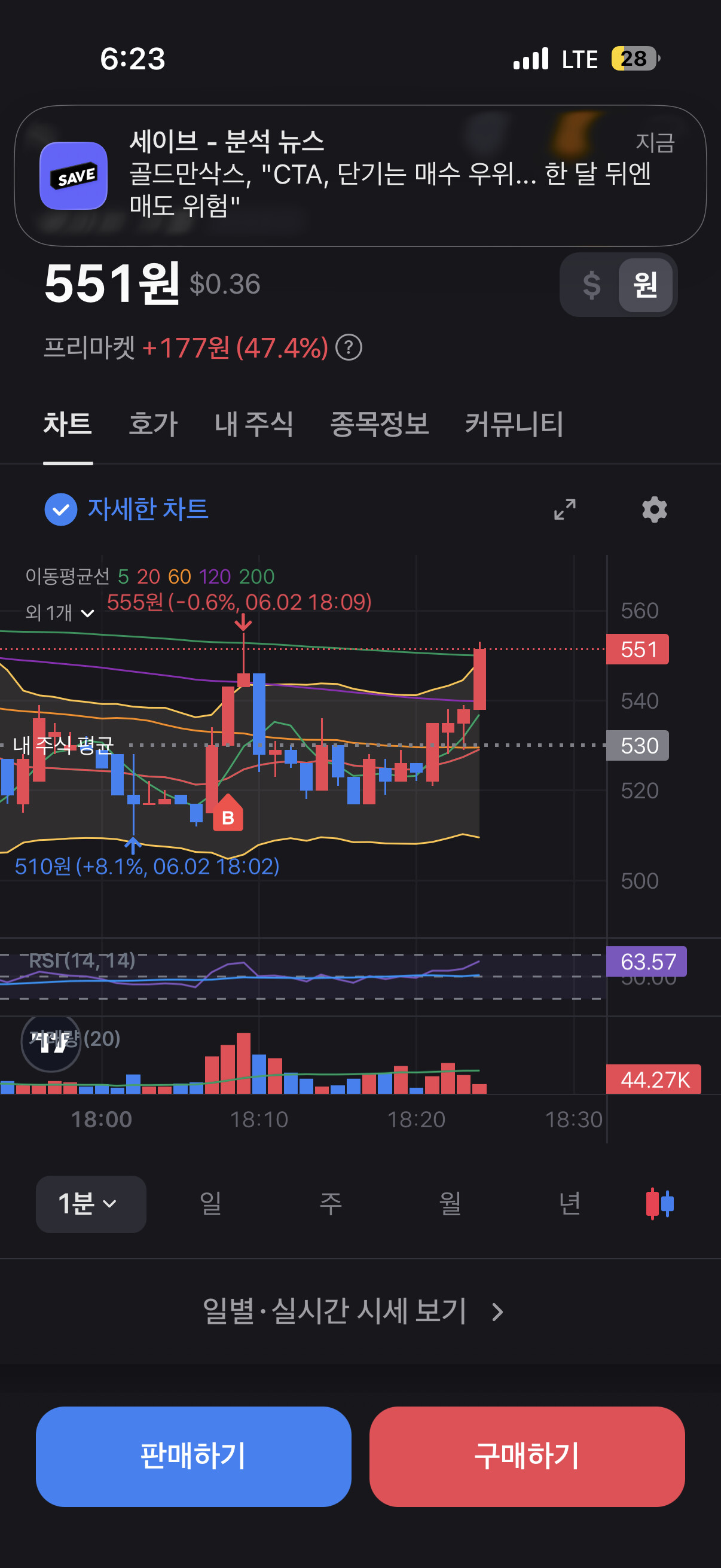Open the 커뮤니티 tab

click(514, 423)
